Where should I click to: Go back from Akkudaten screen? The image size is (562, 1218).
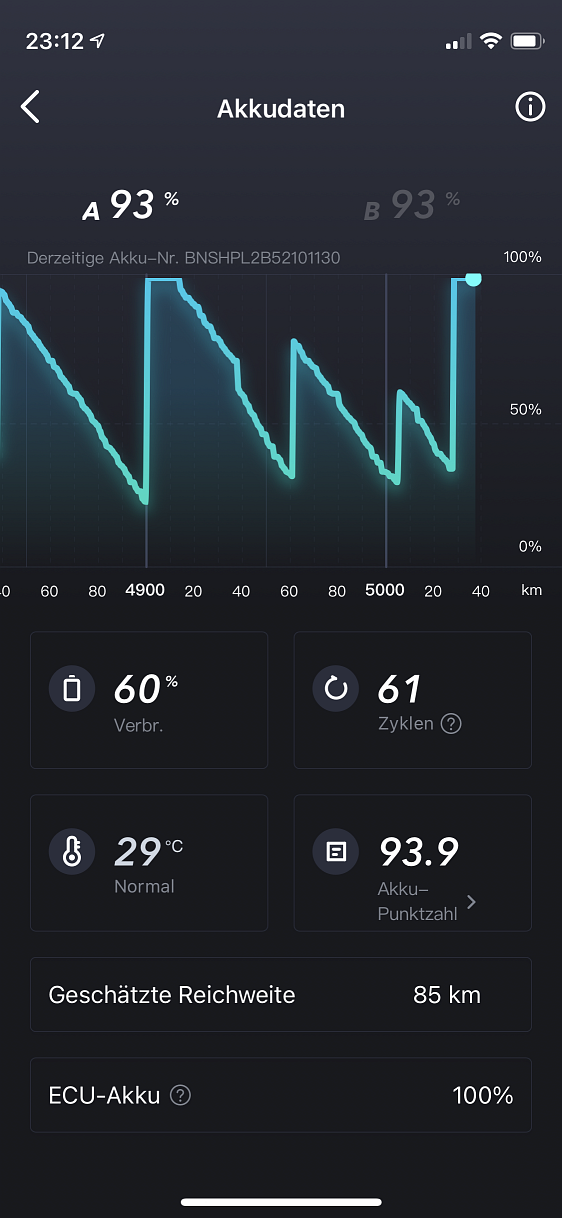pyautogui.click(x=31, y=107)
